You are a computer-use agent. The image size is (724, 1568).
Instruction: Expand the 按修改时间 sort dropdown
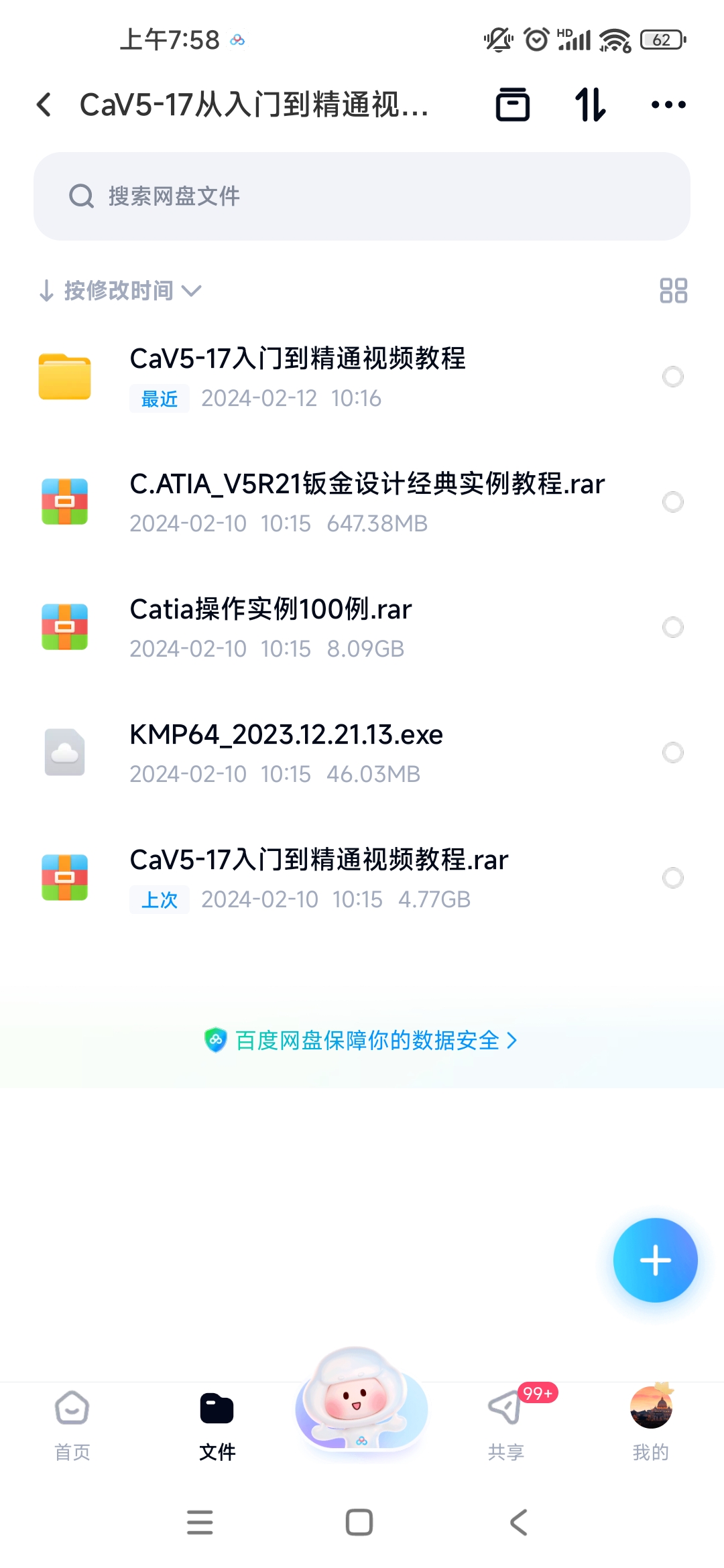(121, 291)
